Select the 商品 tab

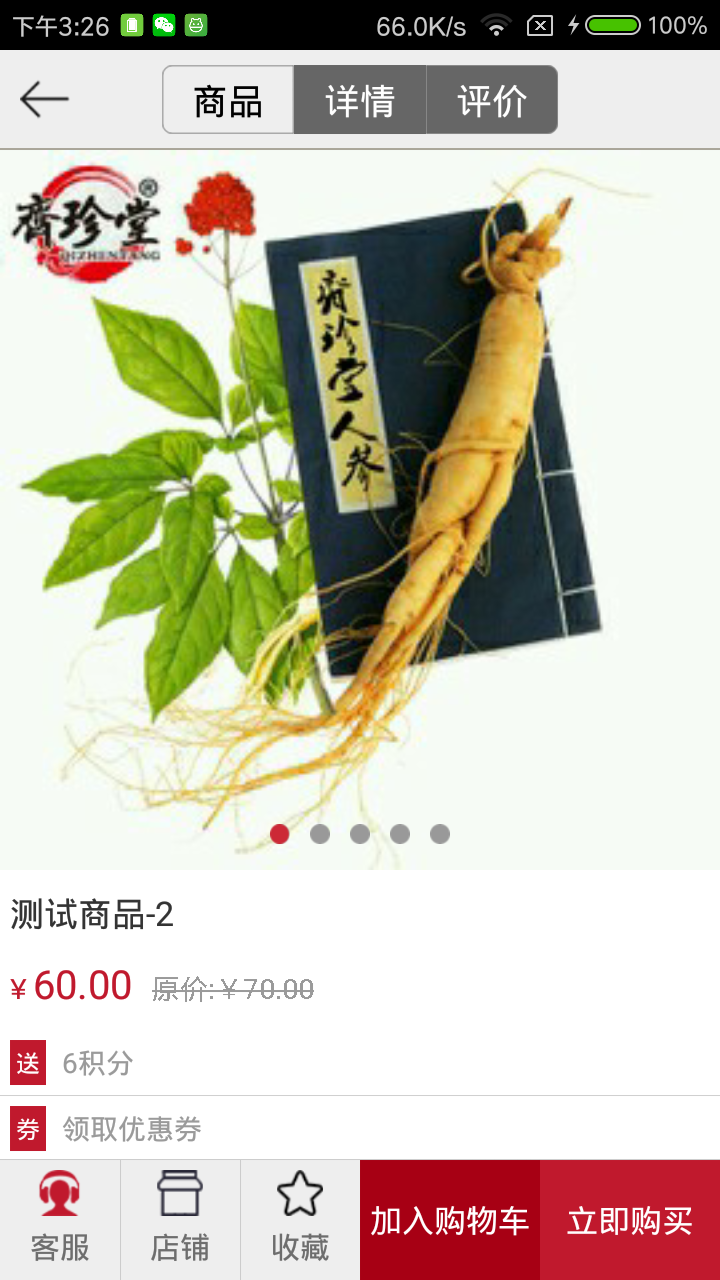228,100
